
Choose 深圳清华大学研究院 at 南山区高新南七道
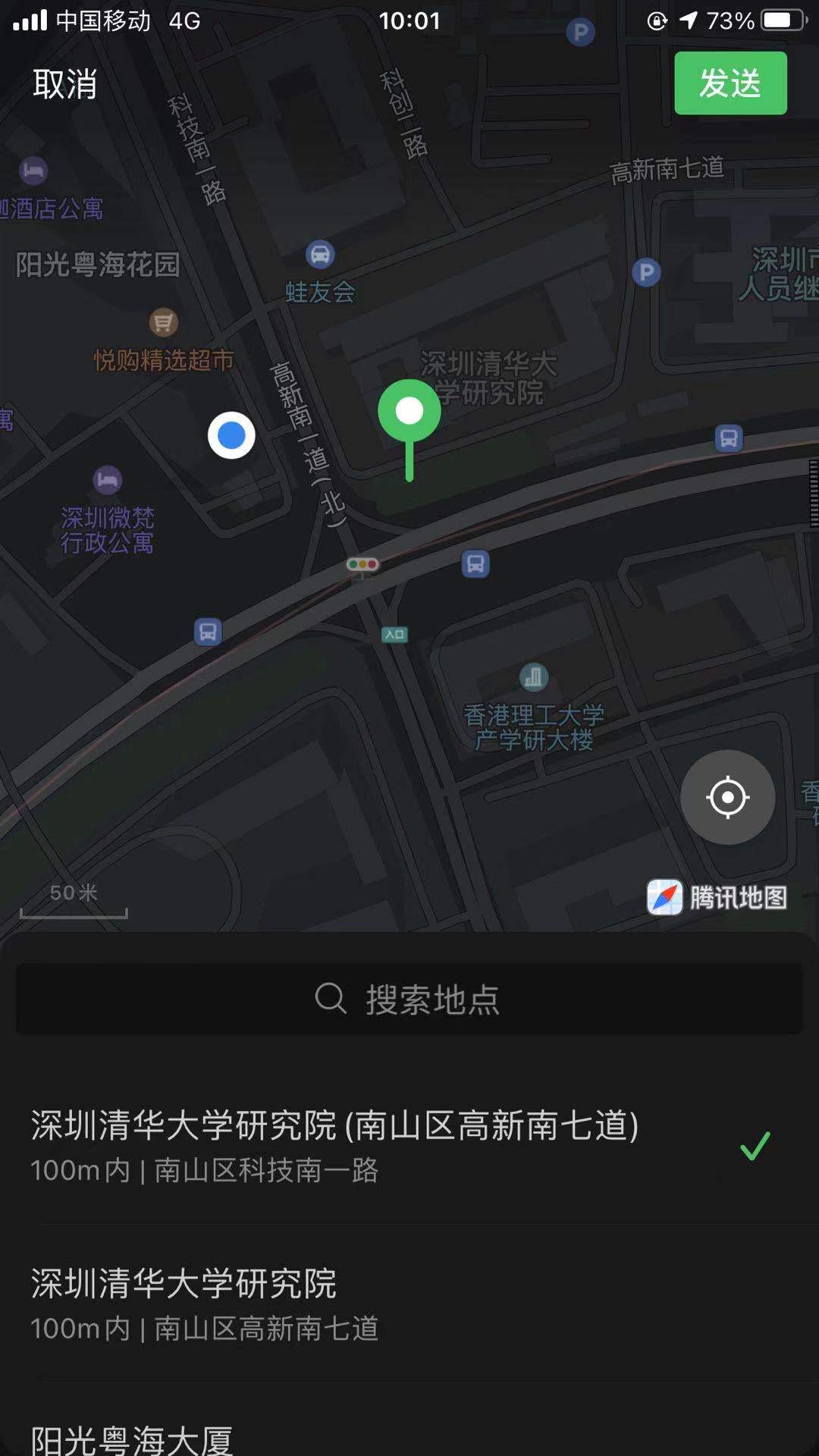tap(205, 1303)
